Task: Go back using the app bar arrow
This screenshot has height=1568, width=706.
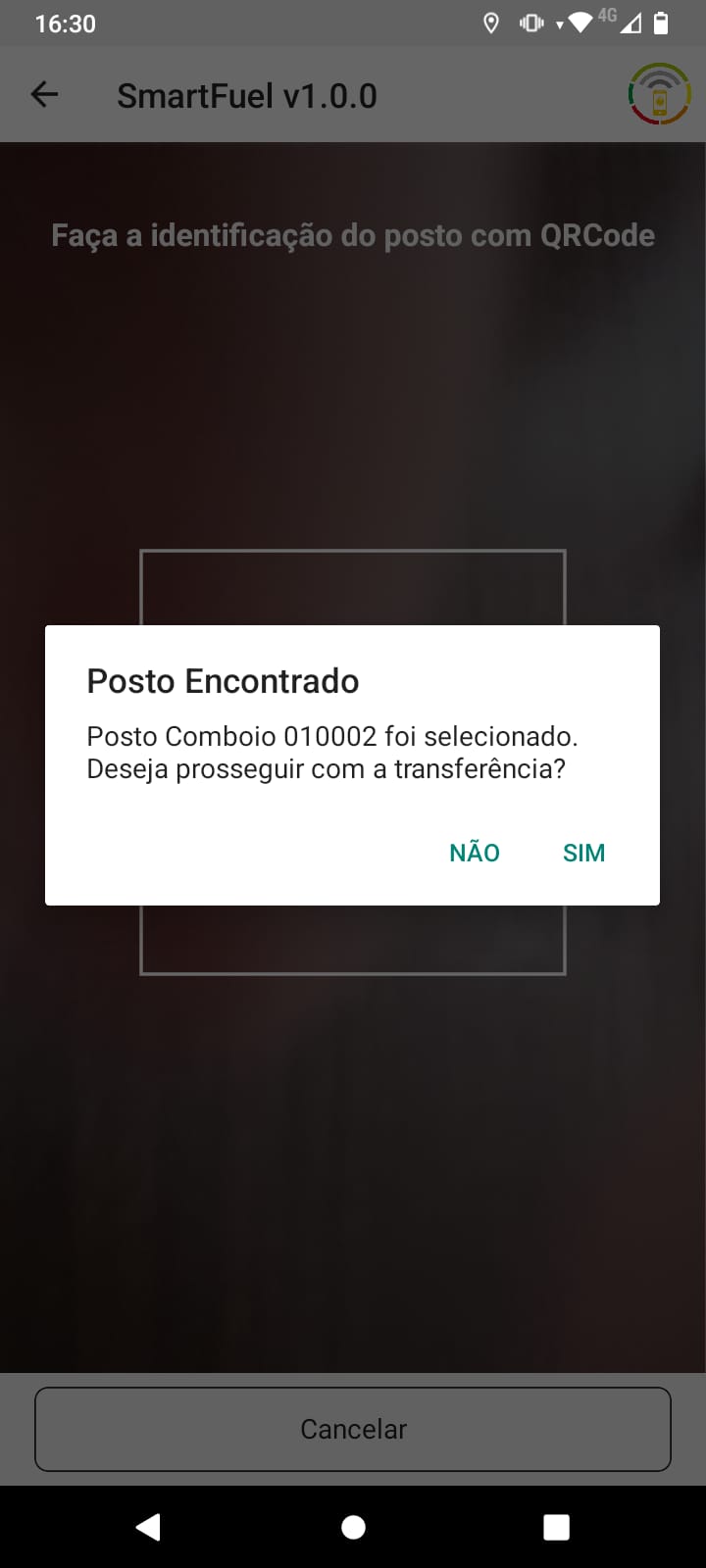Action: [x=44, y=95]
